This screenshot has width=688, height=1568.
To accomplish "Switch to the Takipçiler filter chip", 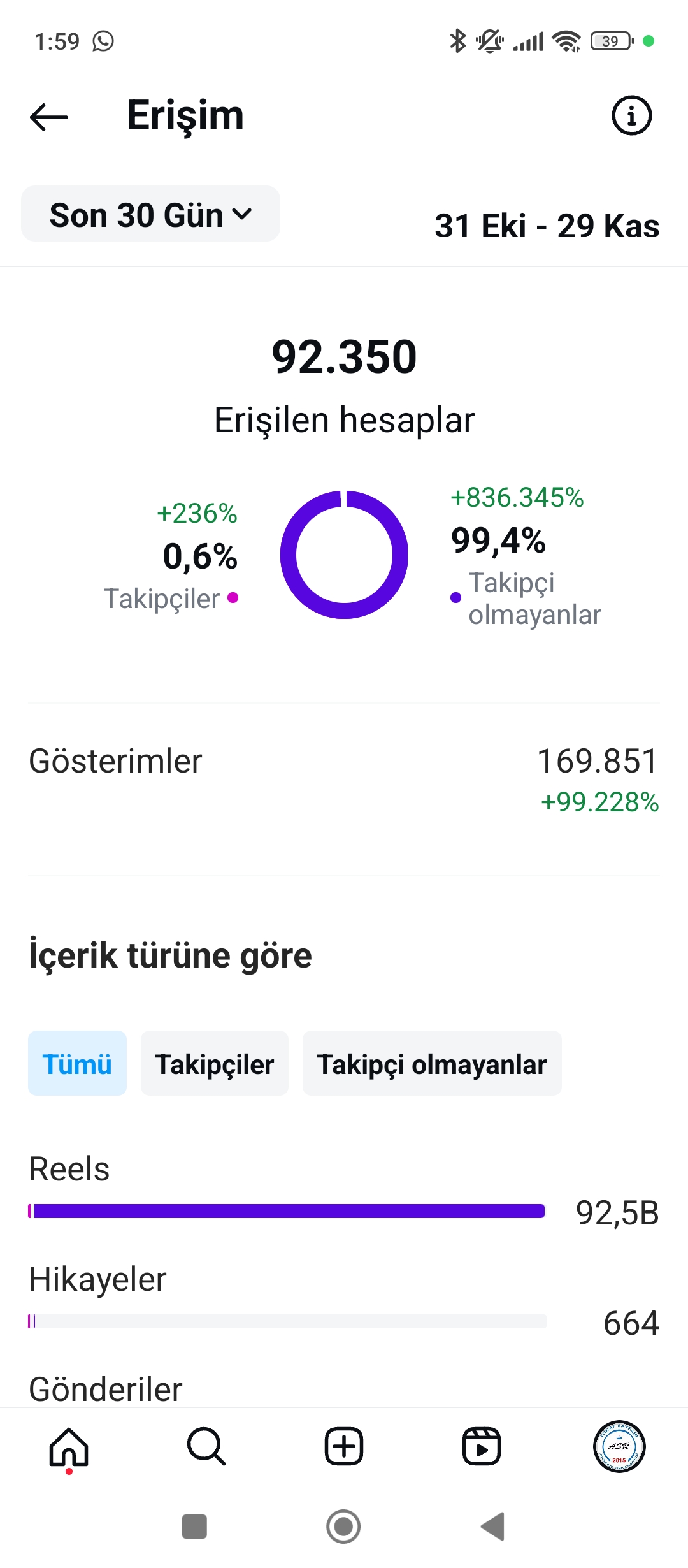I will pyautogui.click(x=215, y=1064).
